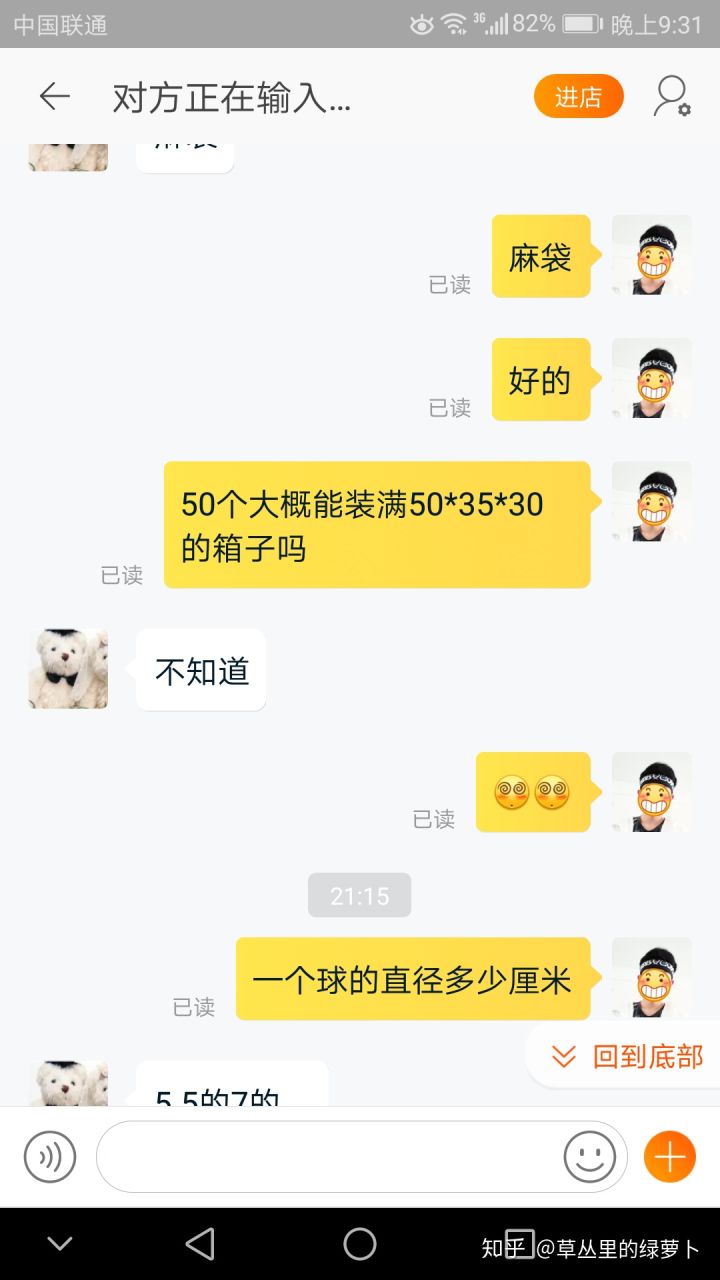The width and height of the screenshot is (720, 1280).
Task: Tap system home circle button
Action: (x=360, y=1244)
